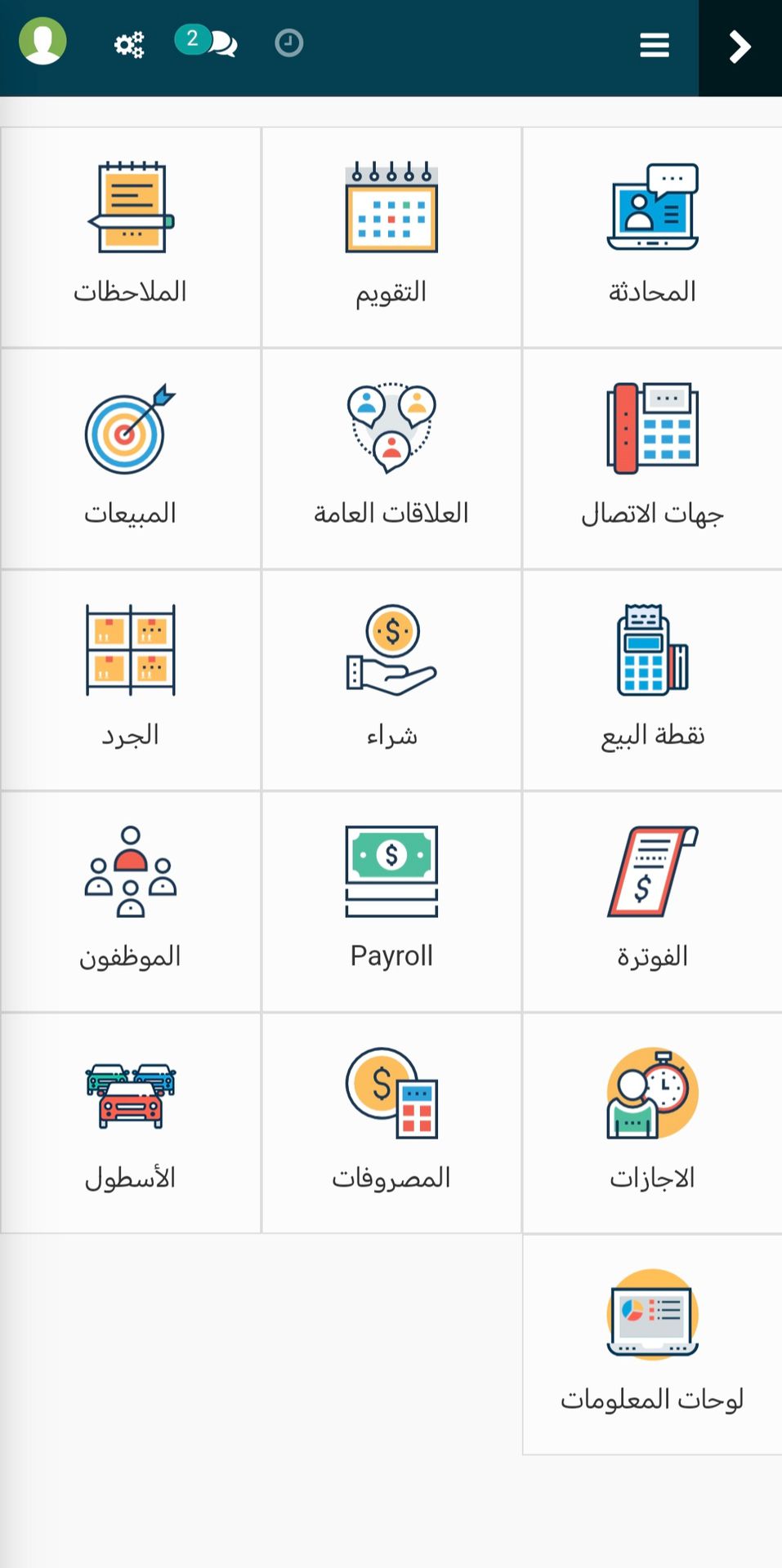
Task: Open the activities clock icon
Action: click(x=288, y=43)
